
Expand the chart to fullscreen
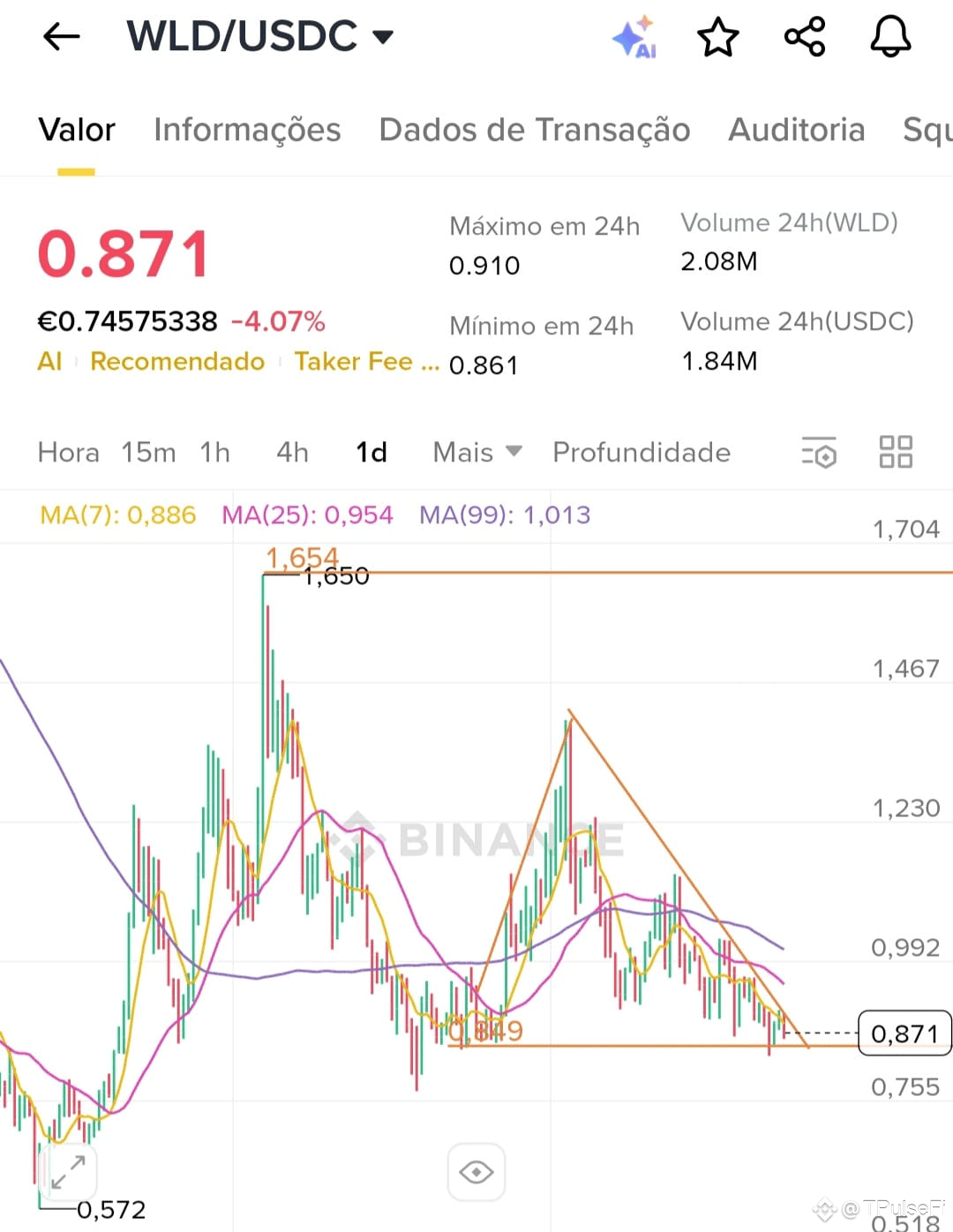coord(67,1172)
